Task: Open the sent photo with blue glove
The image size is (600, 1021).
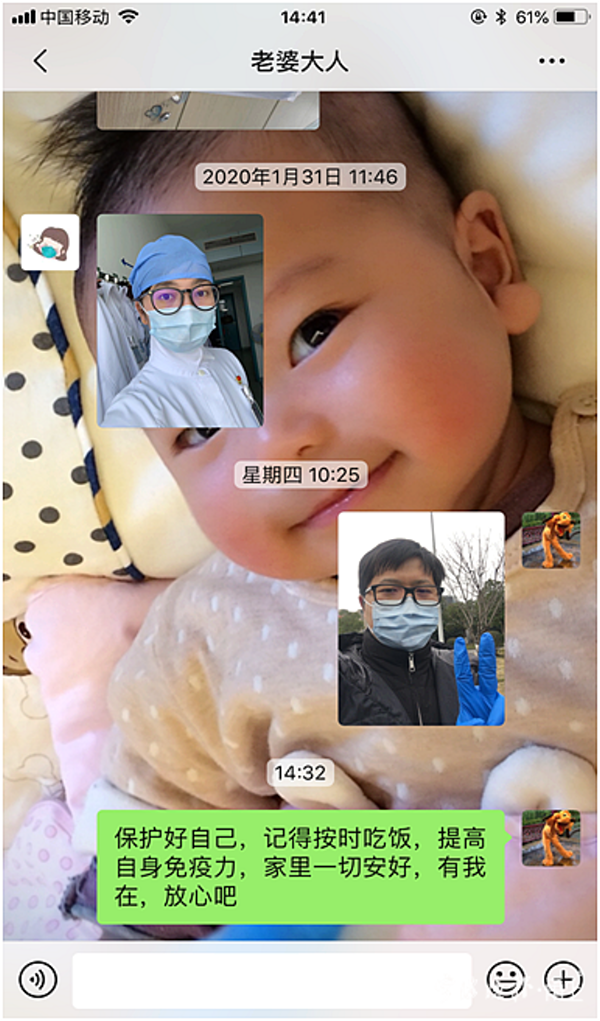Action: pyautogui.click(x=421, y=618)
